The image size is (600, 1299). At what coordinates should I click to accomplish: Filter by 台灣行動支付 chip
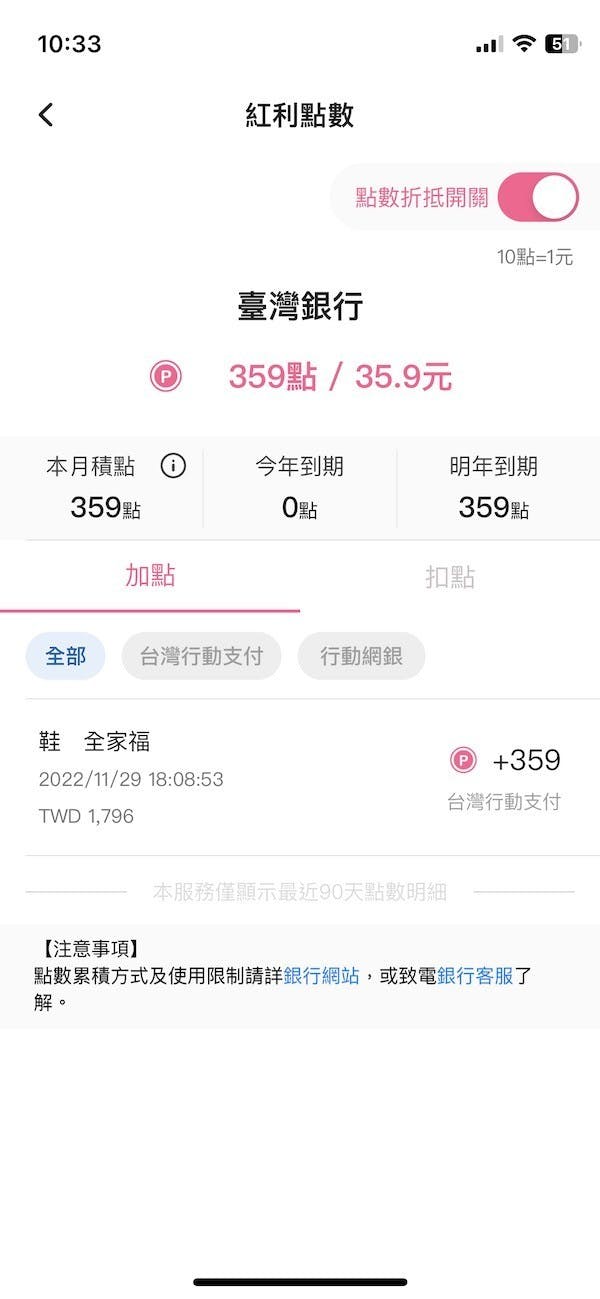coord(201,656)
